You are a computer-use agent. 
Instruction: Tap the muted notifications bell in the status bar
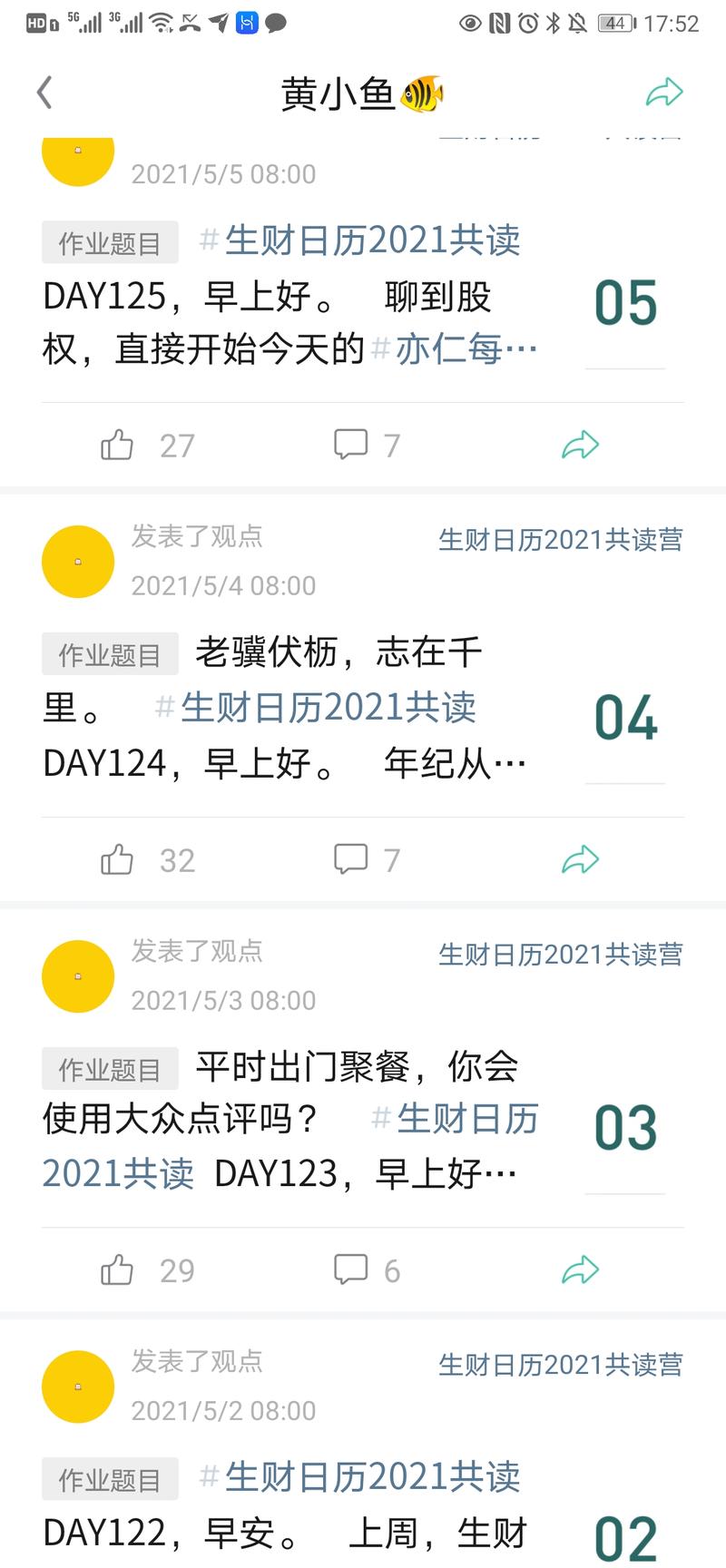tap(580, 24)
